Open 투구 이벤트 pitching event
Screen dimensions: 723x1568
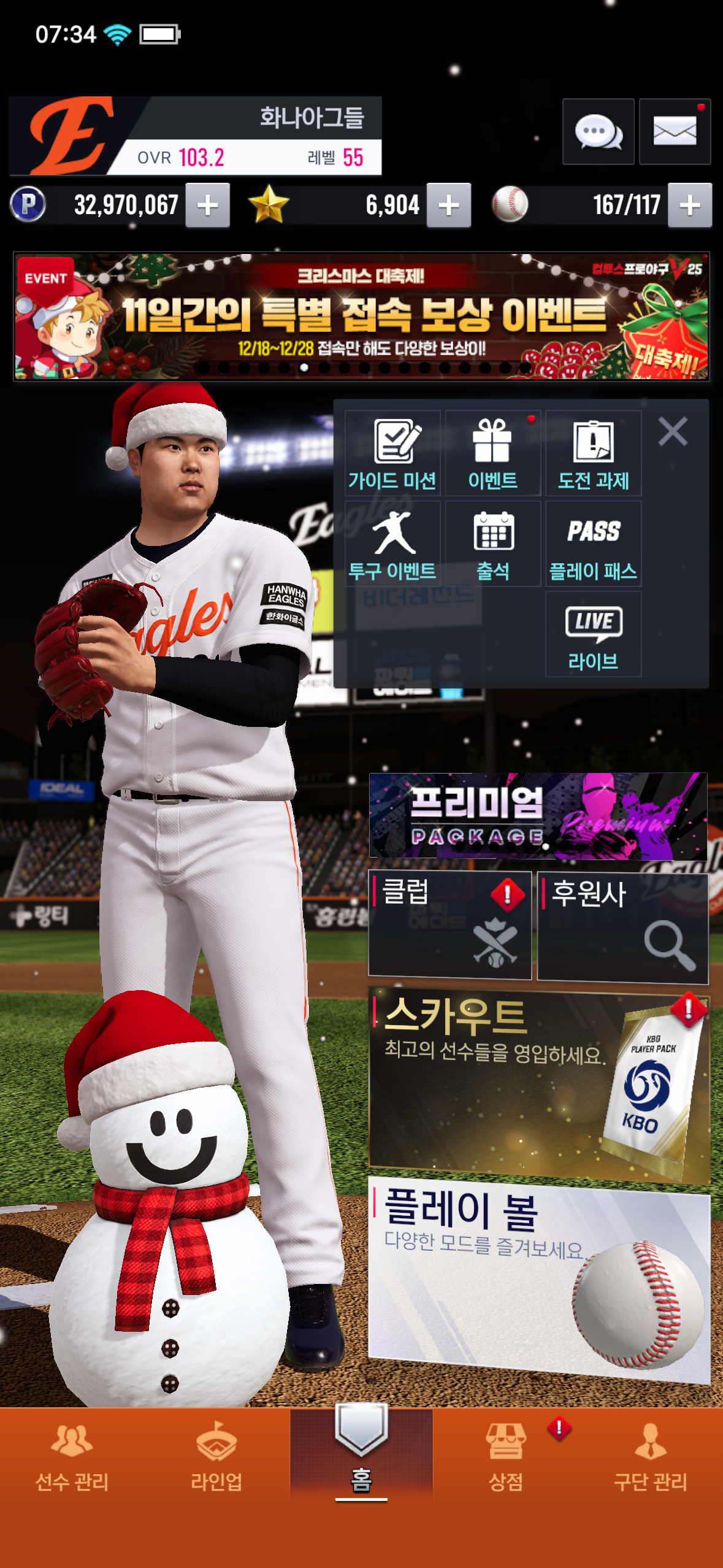point(392,544)
